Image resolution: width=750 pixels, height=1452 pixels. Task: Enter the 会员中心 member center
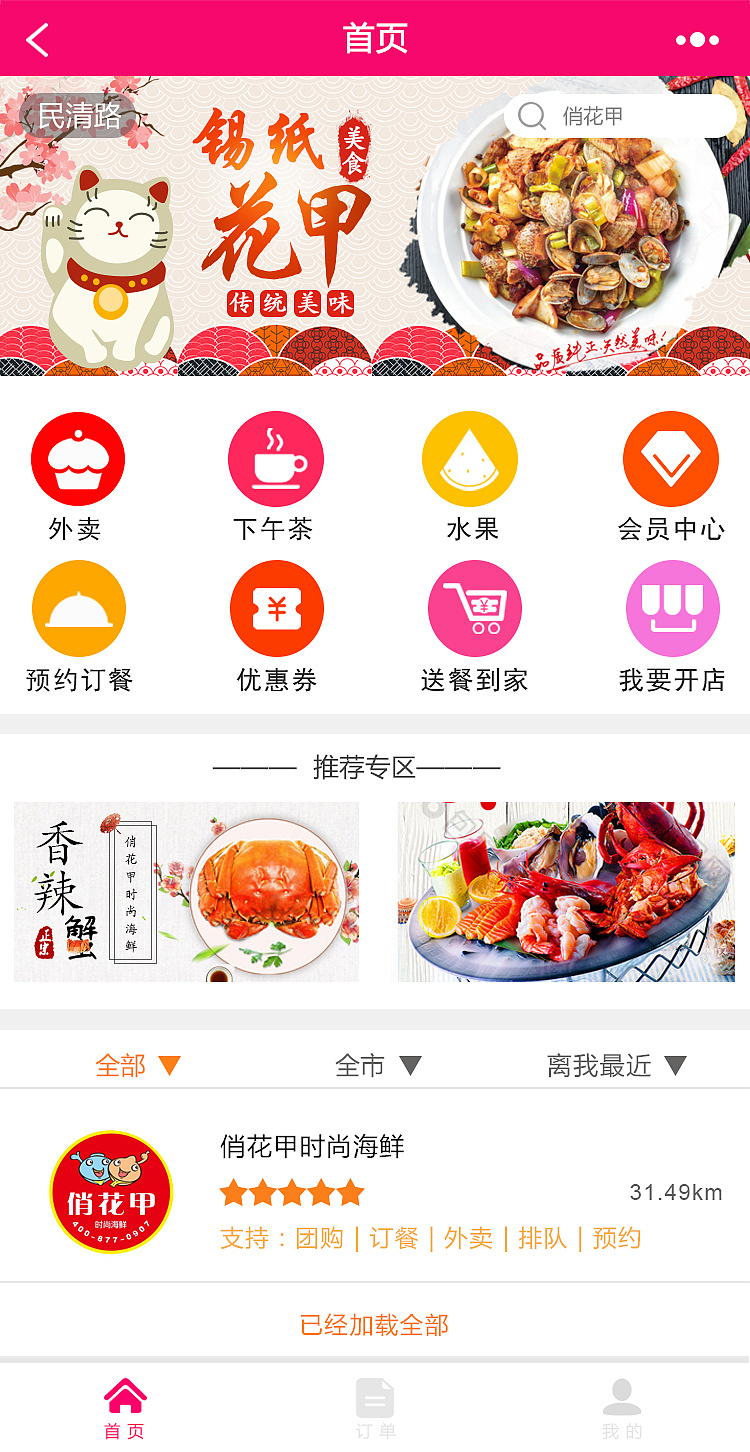[x=671, y=458]
